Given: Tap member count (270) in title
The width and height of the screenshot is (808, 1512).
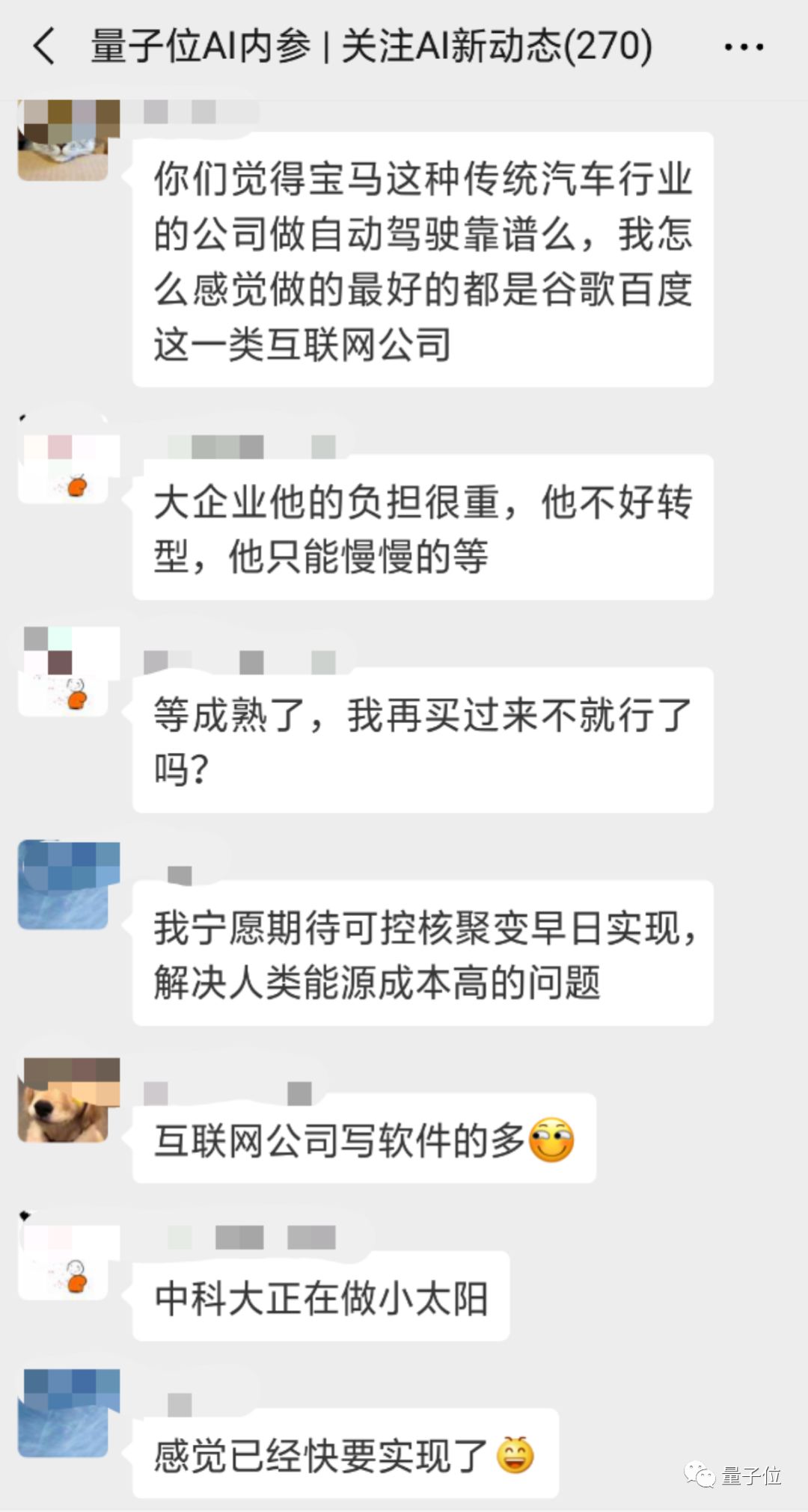Looking at the screenshot, I should [x=606, y=46].
